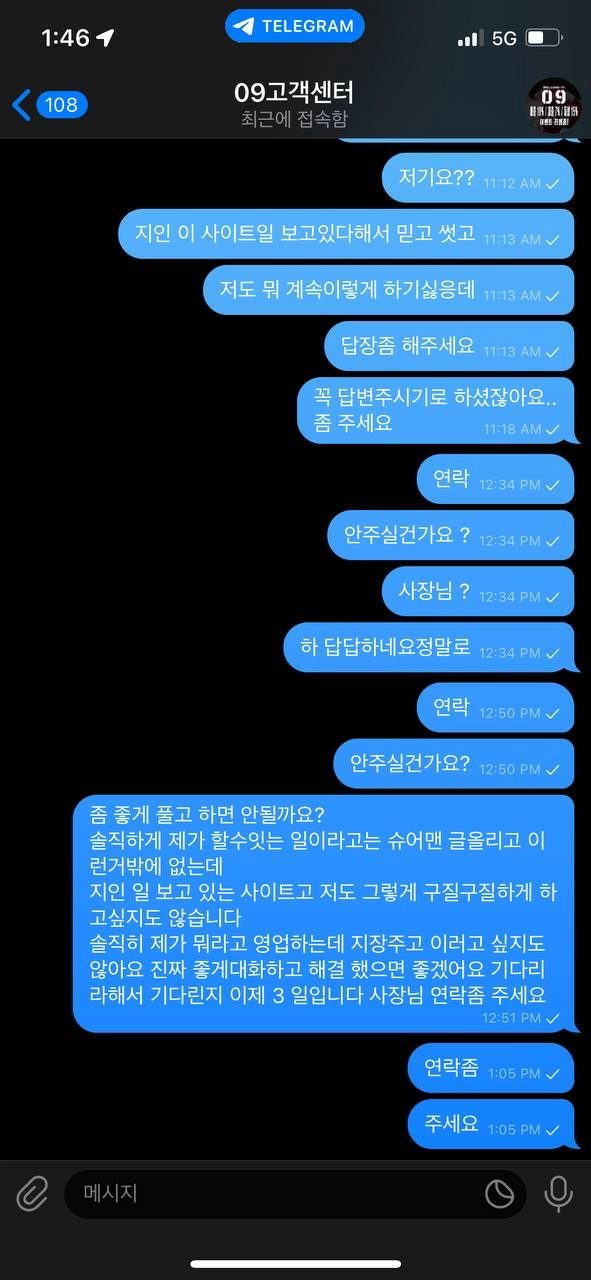The height and width of the screenshot is (1280, 591).
Task: Open the 09고객센터 profile picture
Action: coord(554,104)
